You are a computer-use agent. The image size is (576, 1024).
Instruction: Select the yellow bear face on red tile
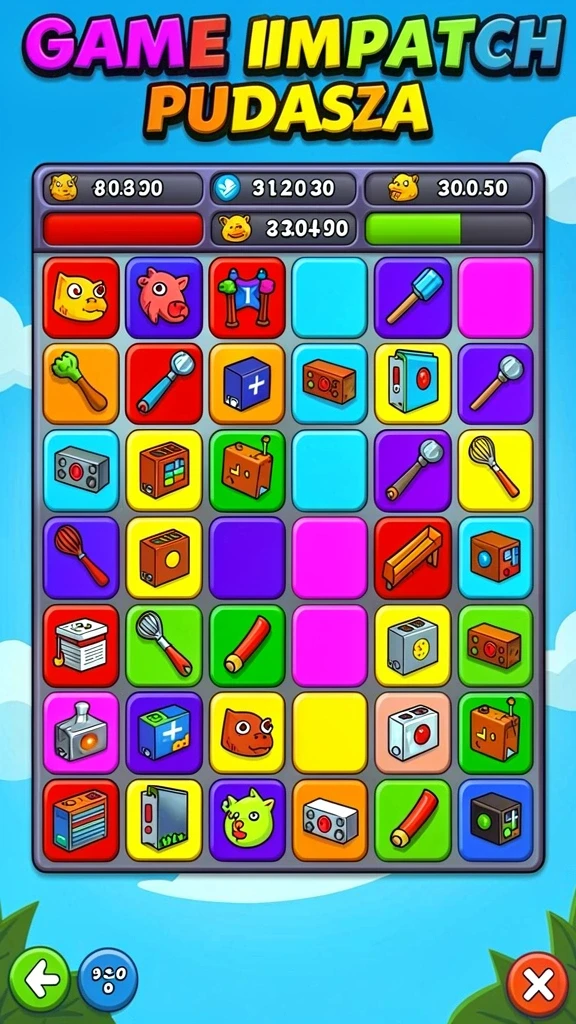pos(81,297)
